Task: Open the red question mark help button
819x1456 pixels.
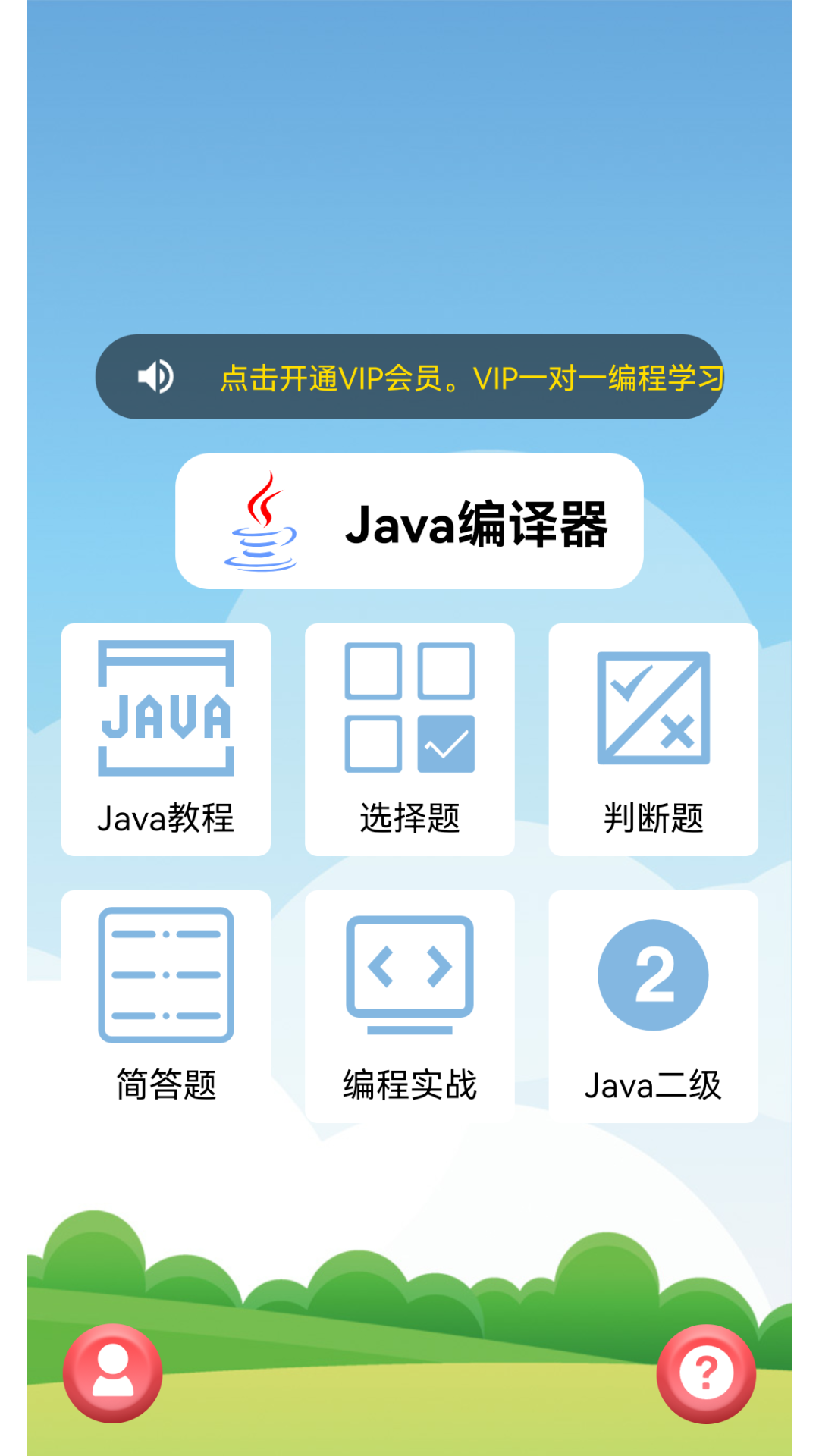Action: (706, 1373)
